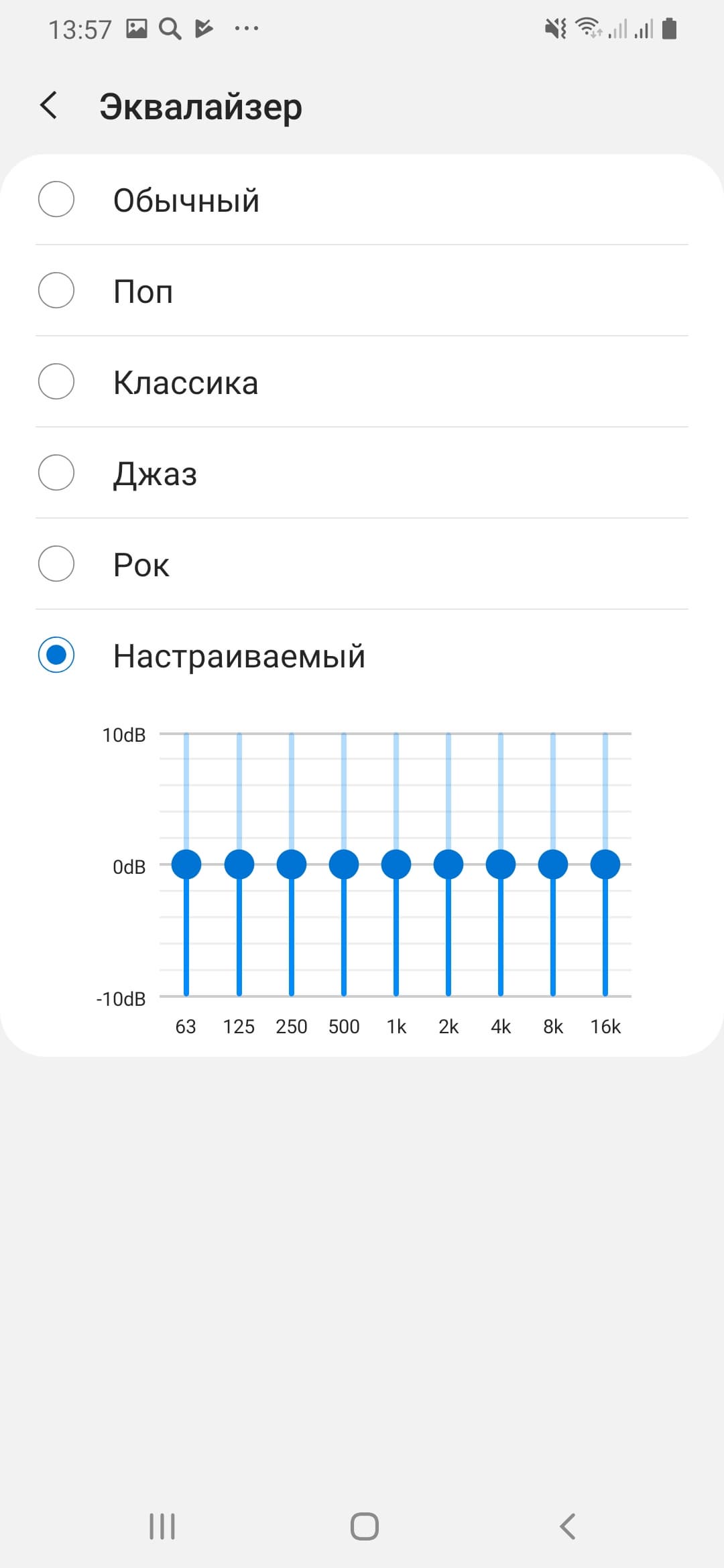Choose the Поп preset
Image resolution: width=724 pixels, height=1568 pixels.
pyautogui.click(x=56, y=291)
